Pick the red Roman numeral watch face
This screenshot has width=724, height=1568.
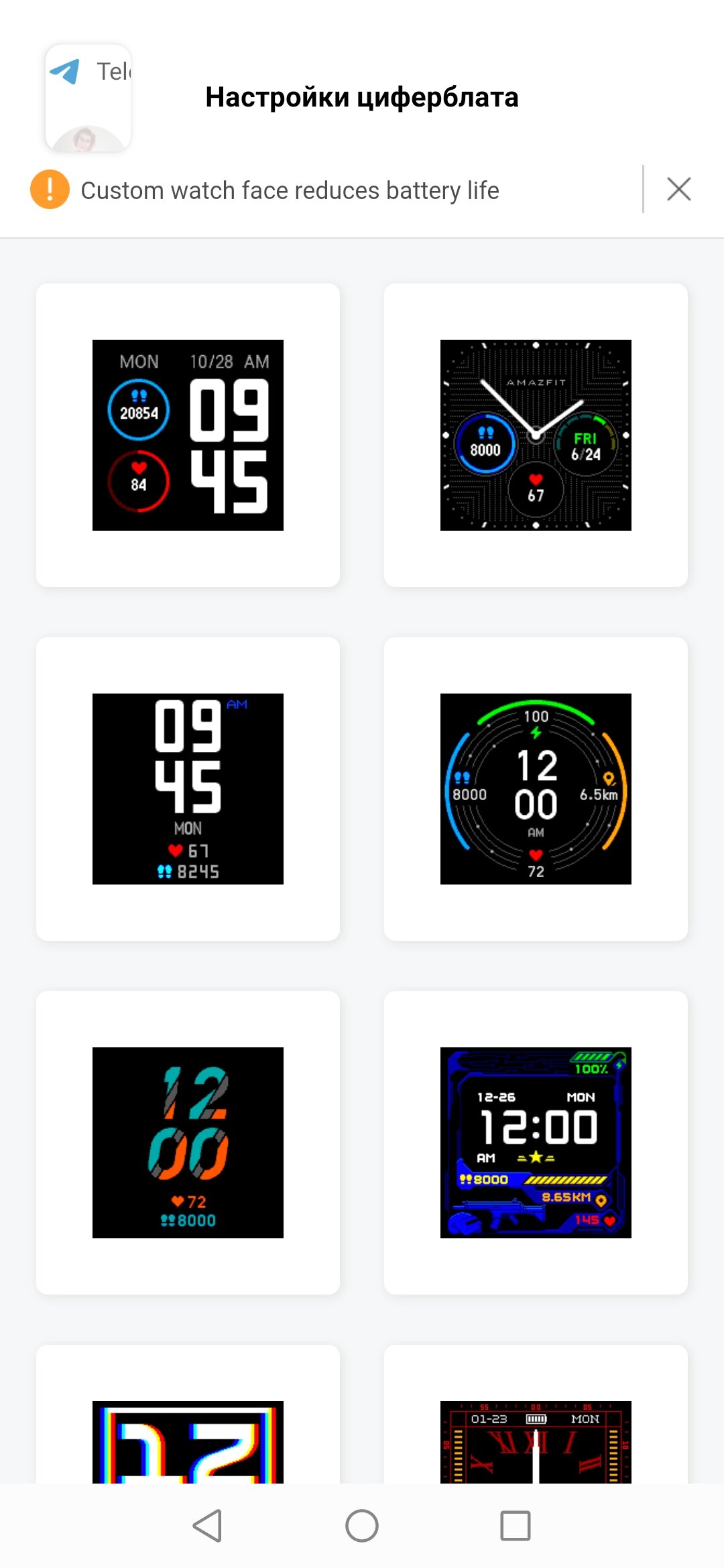tap(536, 1441)
